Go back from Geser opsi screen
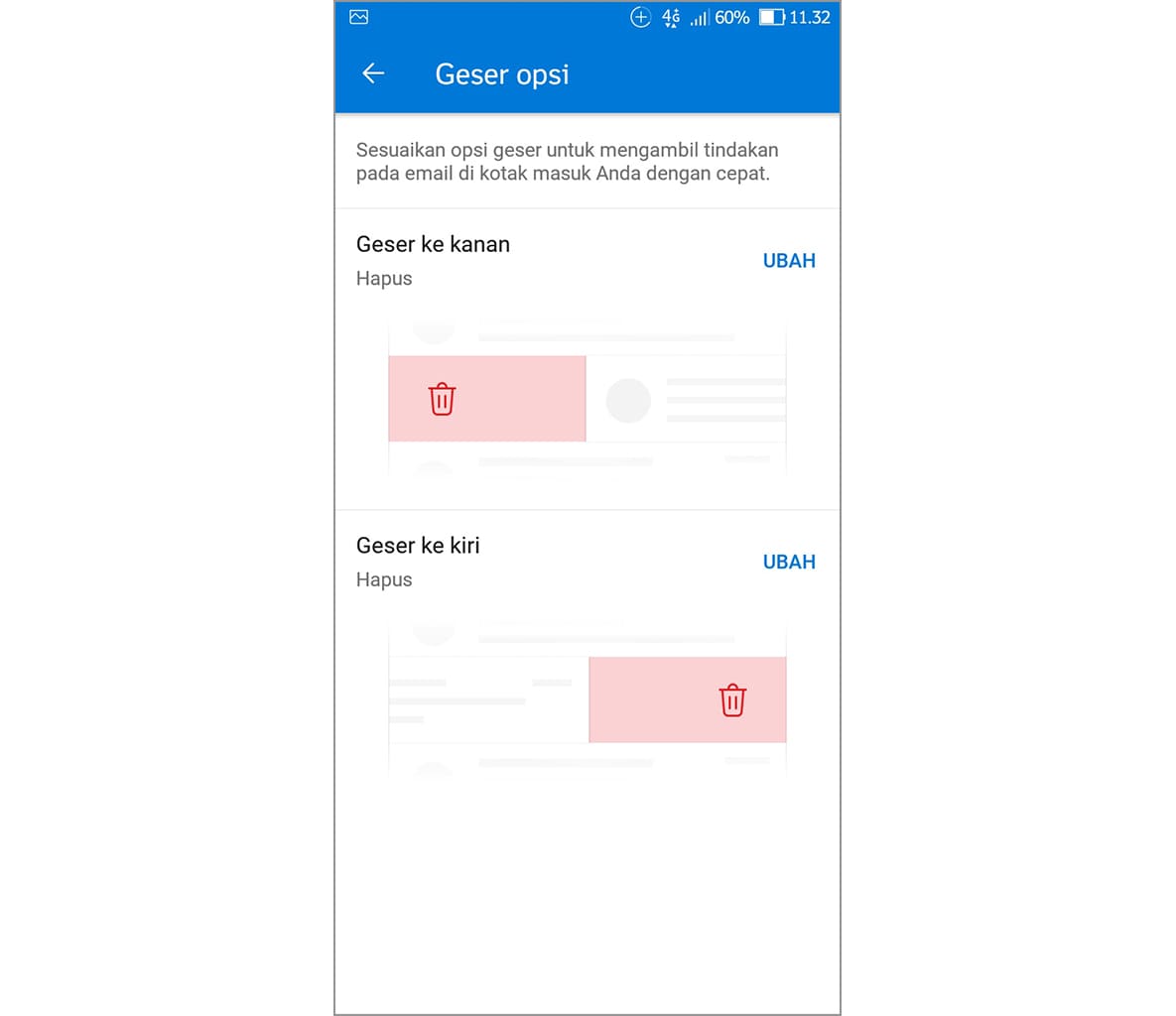 coord(373,73)
